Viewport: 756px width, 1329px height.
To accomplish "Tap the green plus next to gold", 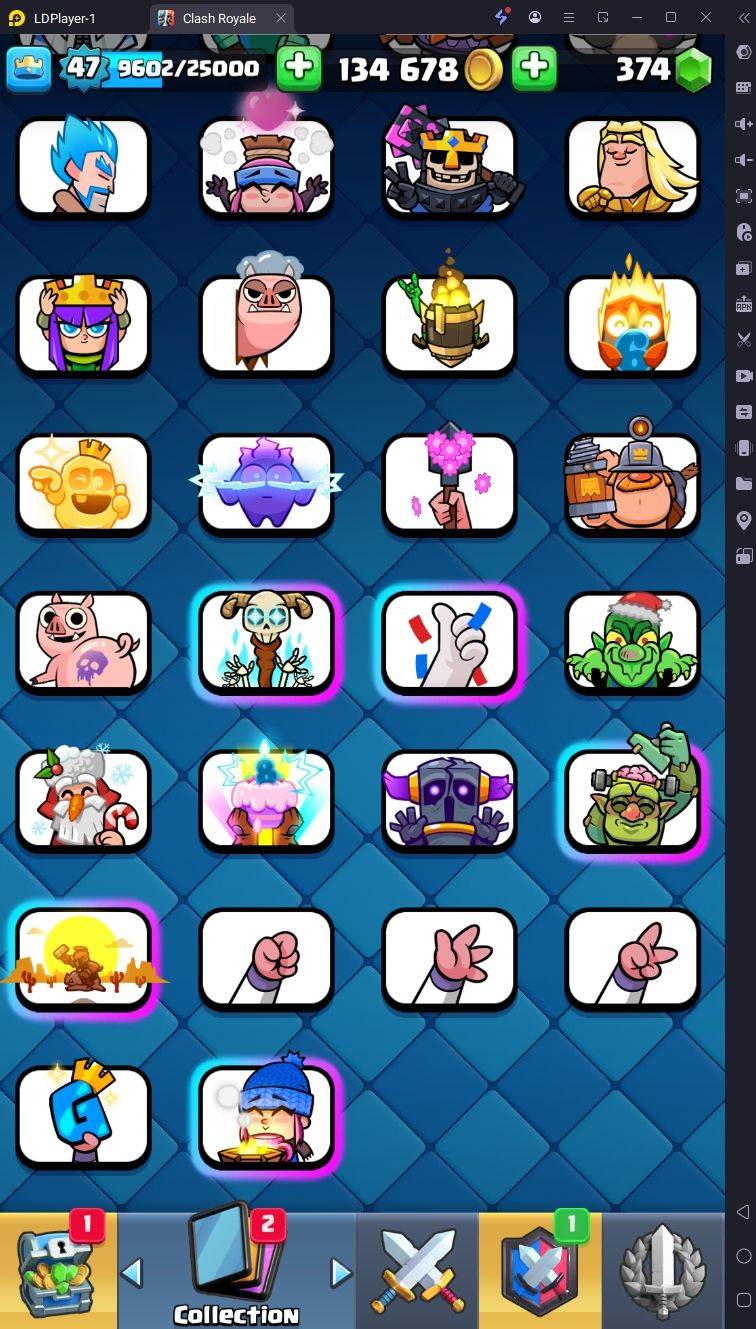I will pyautogui.click(x=535, y=68).
